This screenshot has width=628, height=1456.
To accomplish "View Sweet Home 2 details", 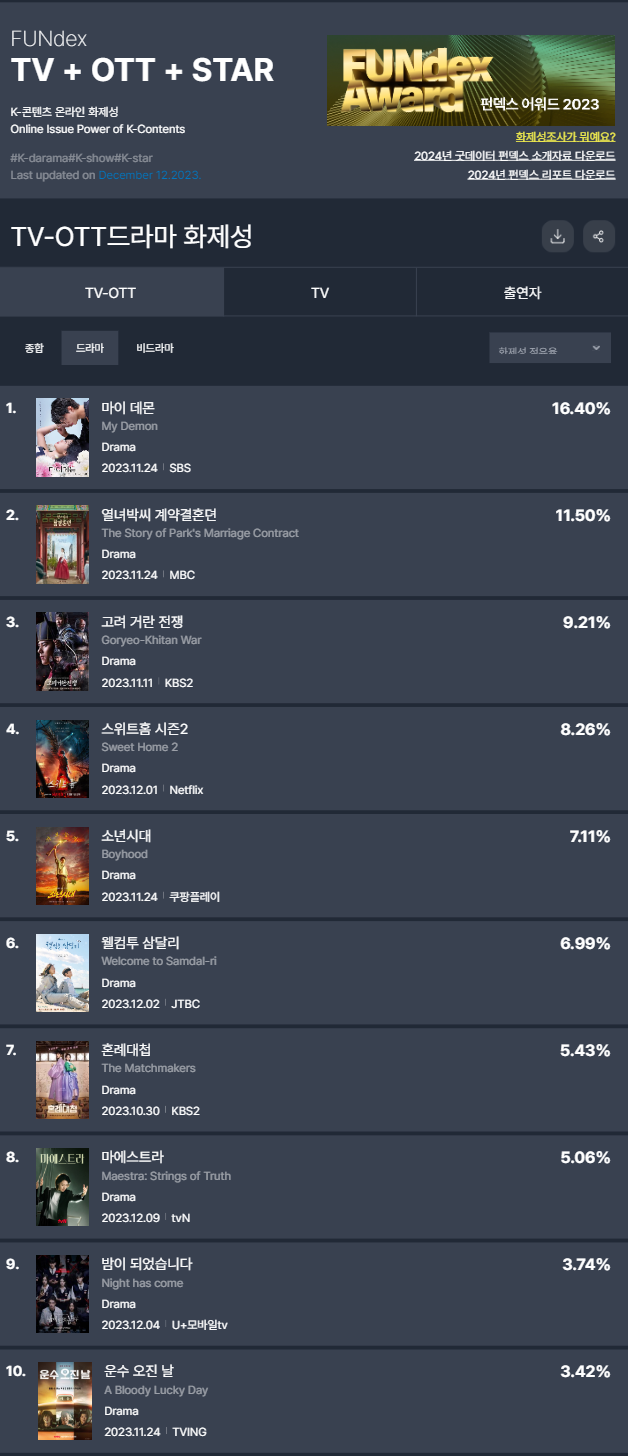I will pos(144,729).
